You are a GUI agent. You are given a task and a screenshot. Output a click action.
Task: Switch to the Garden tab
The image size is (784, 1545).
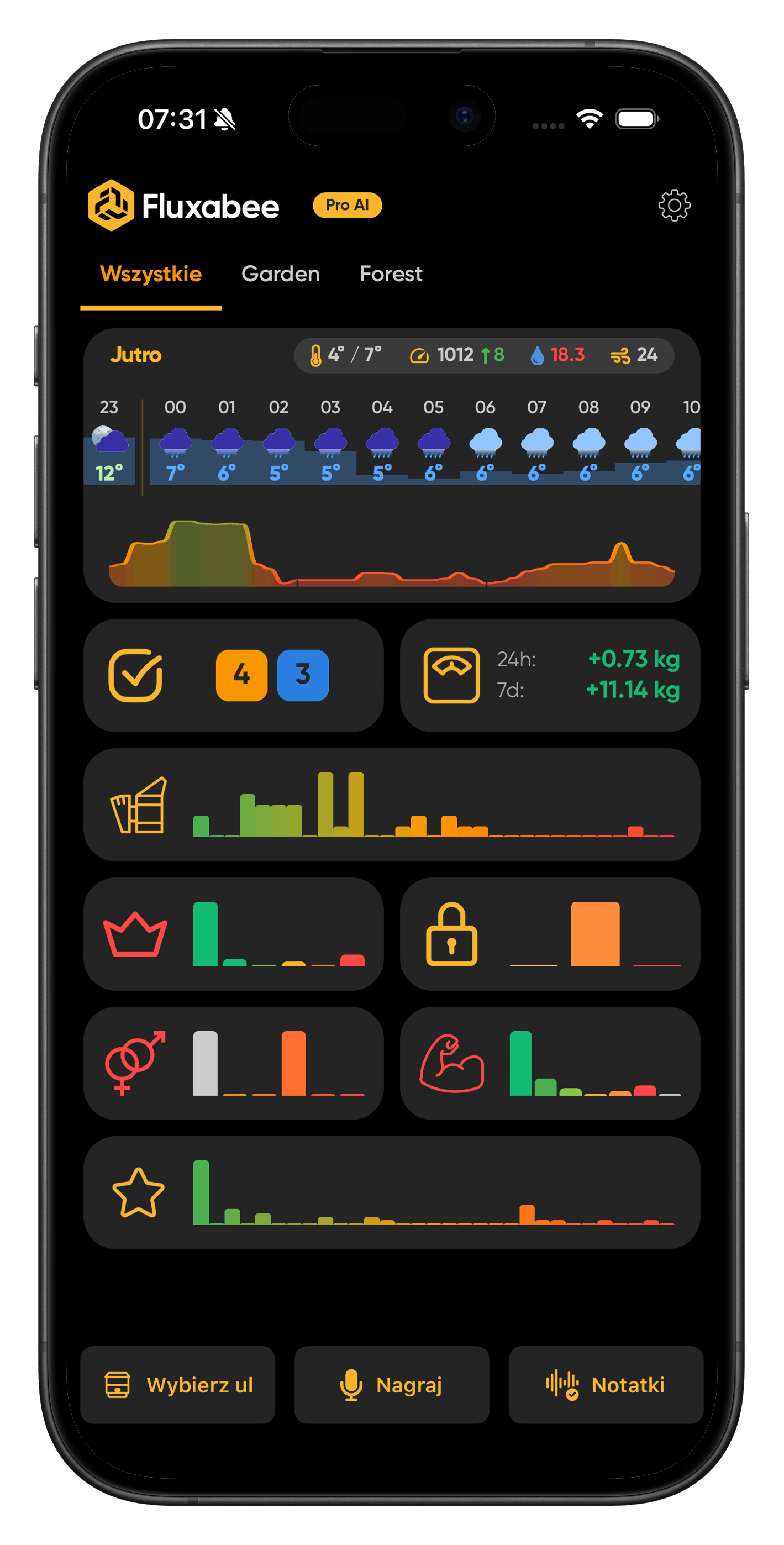280,274
